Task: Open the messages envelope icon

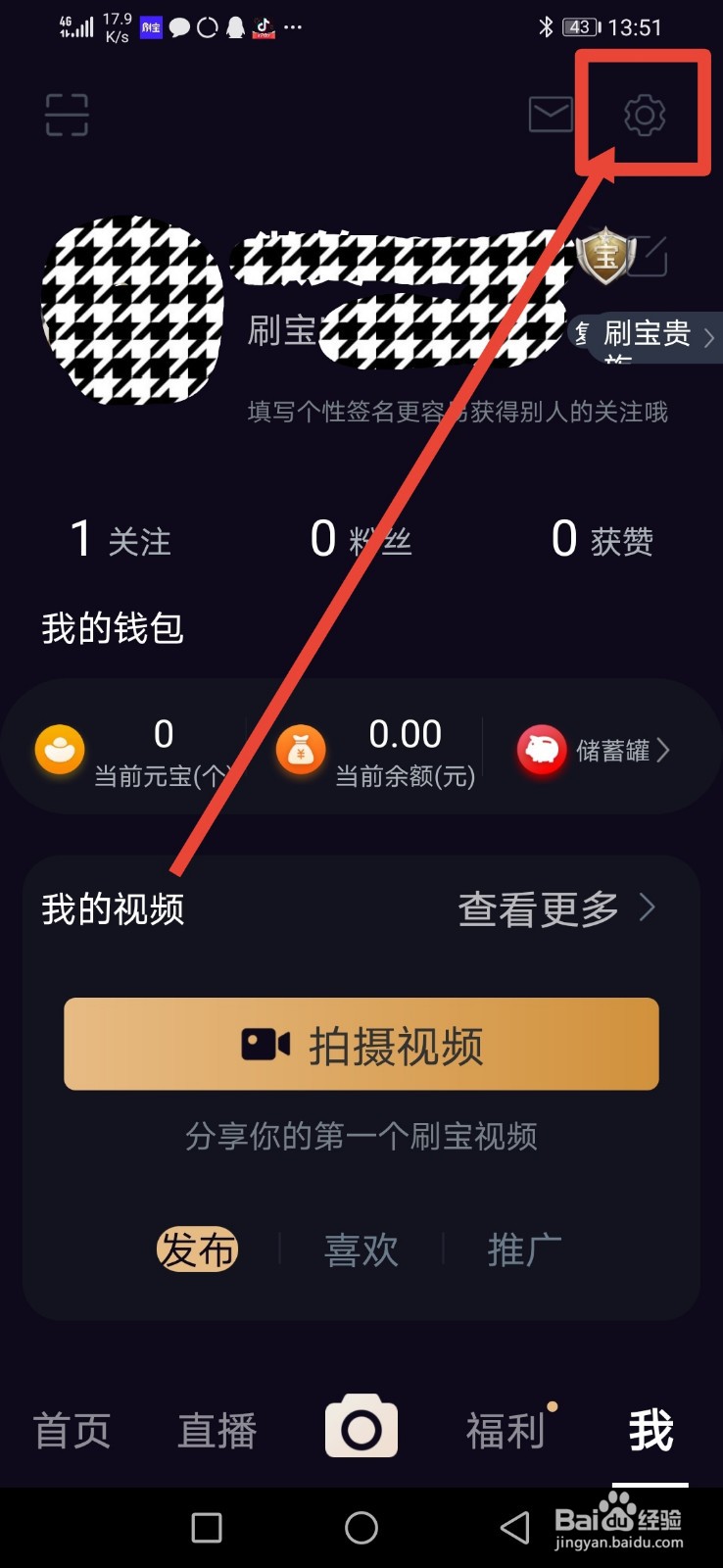Action: (549, 115)
